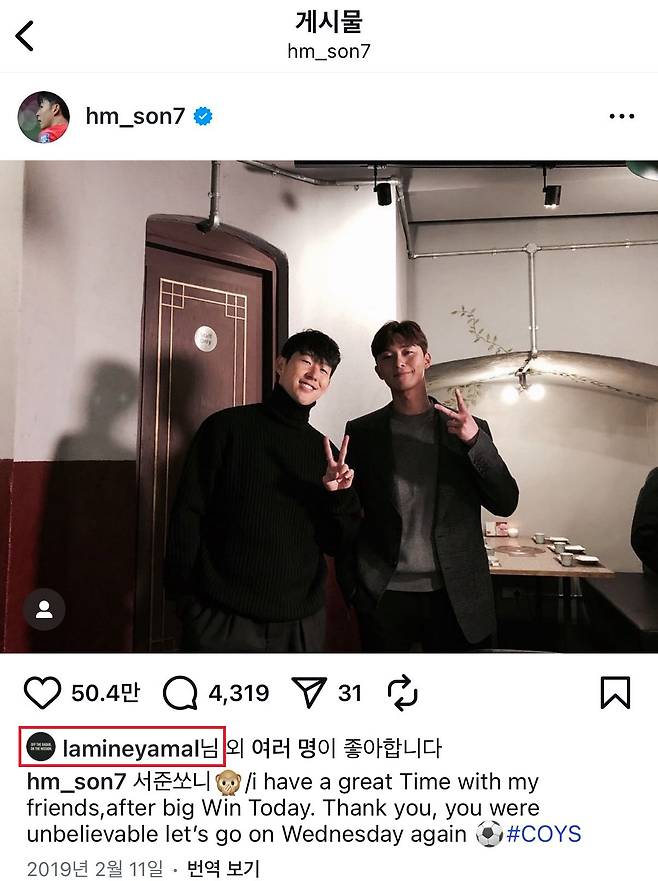658x881 pixels.
Task: Bookmark this post
Action: point(614,692)
